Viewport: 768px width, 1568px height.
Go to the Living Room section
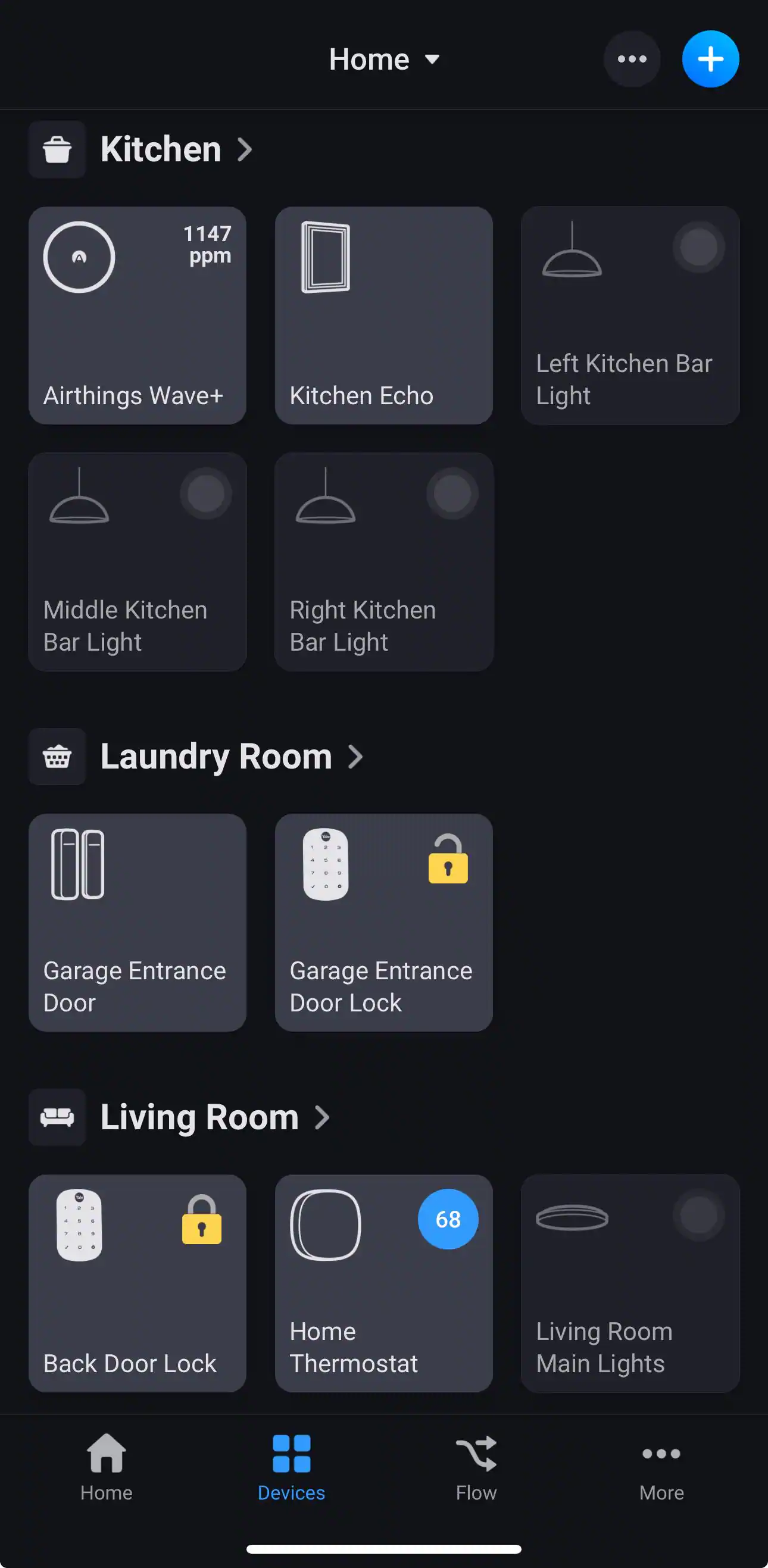(x=213, y=1117)
